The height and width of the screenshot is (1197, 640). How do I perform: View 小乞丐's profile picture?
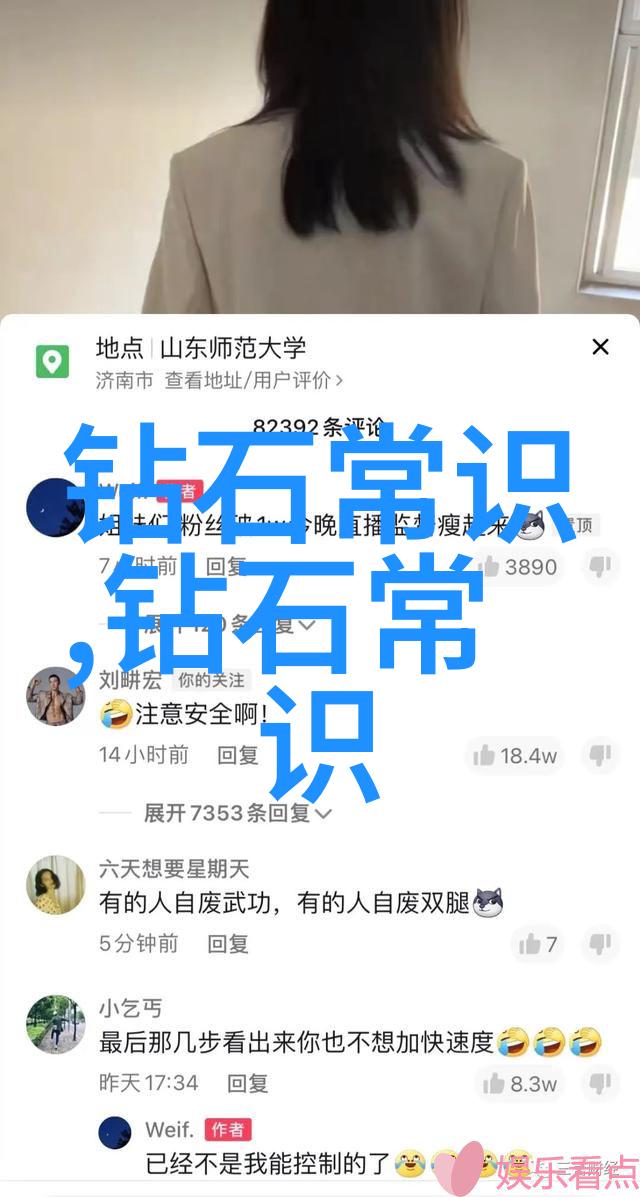(55, 1024)
